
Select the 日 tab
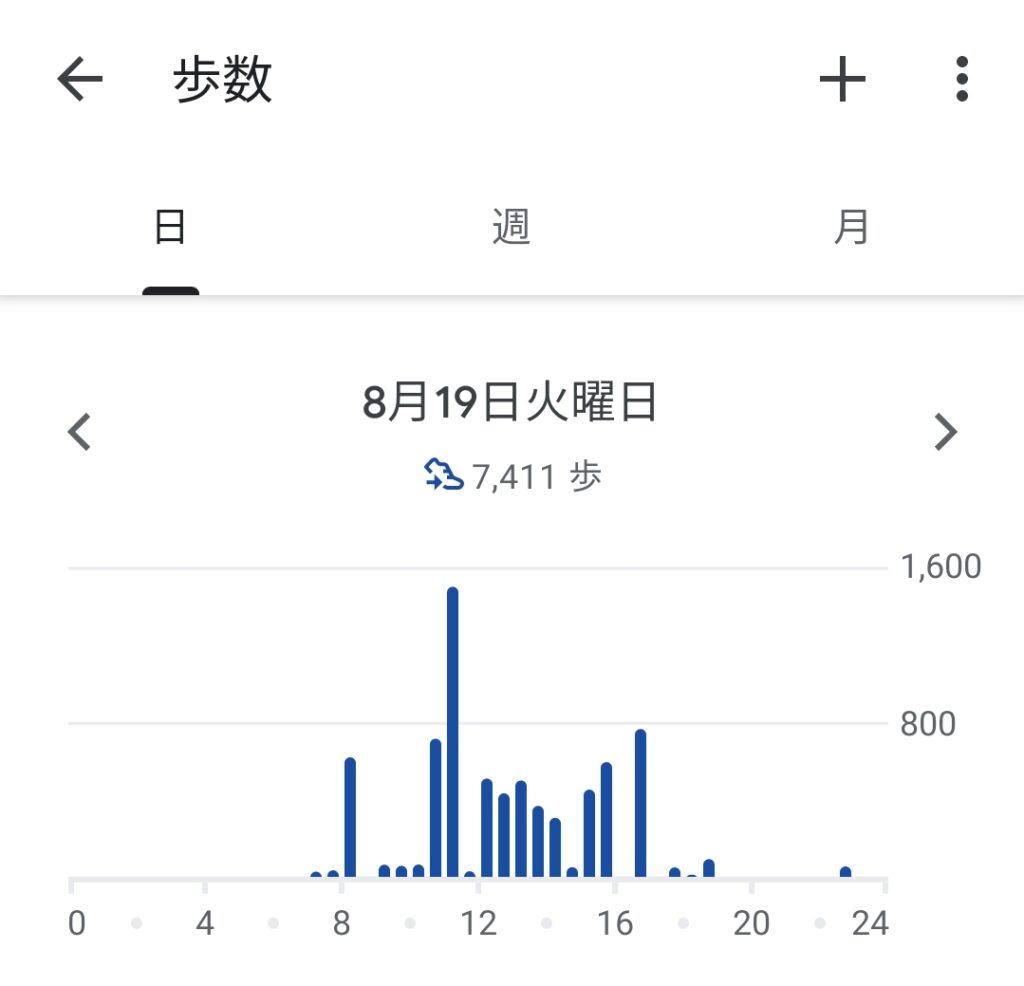click(x=170, y=229)
